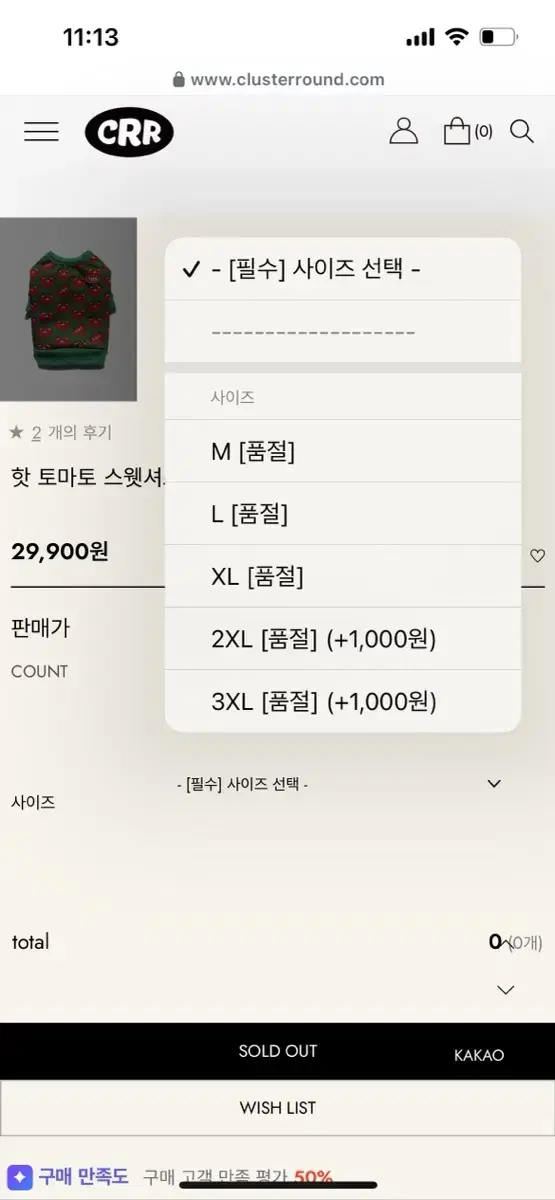Screen dimensions: 555x1200
Task: Open the tomato sweatshirt product image
Action: [x=68, y=309]
